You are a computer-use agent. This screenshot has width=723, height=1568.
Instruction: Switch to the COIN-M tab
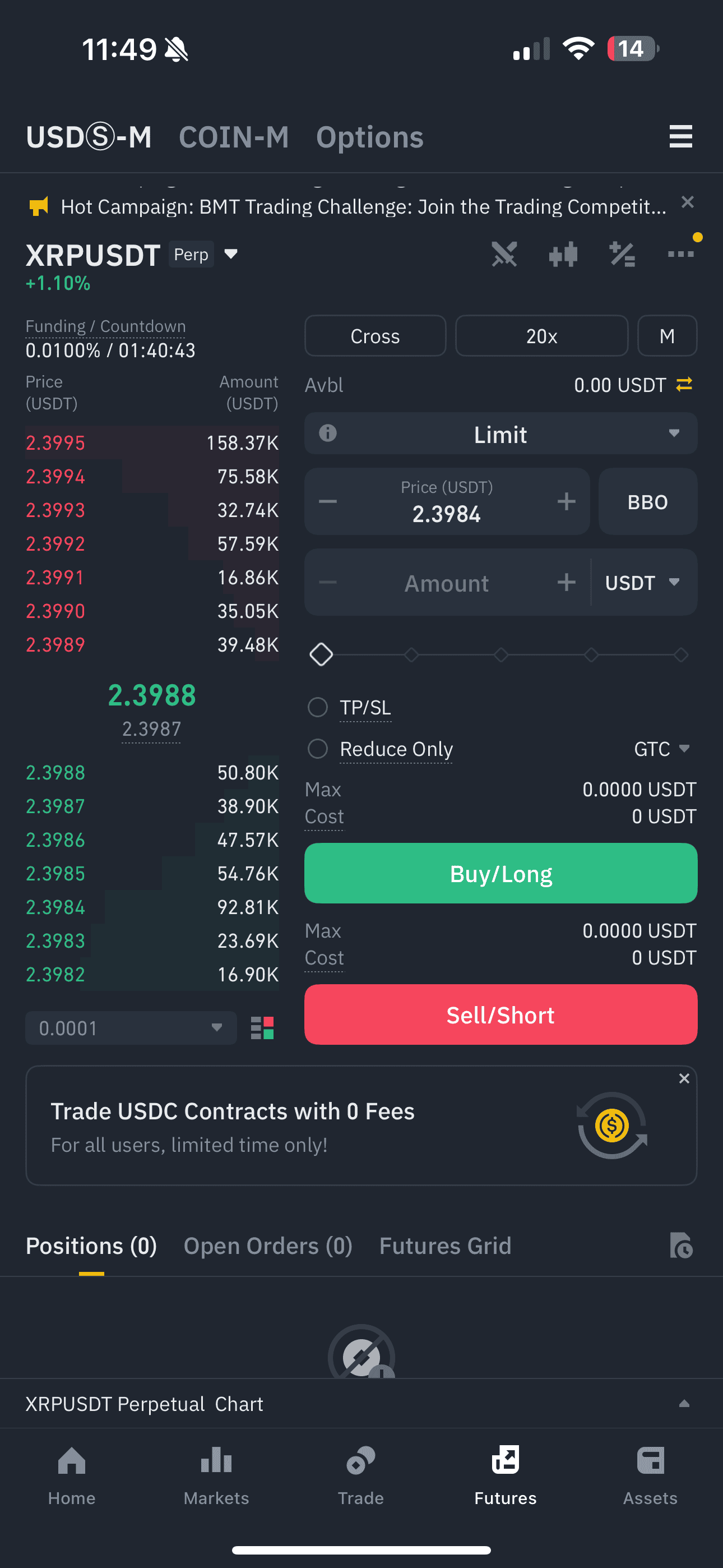point(234,137)
